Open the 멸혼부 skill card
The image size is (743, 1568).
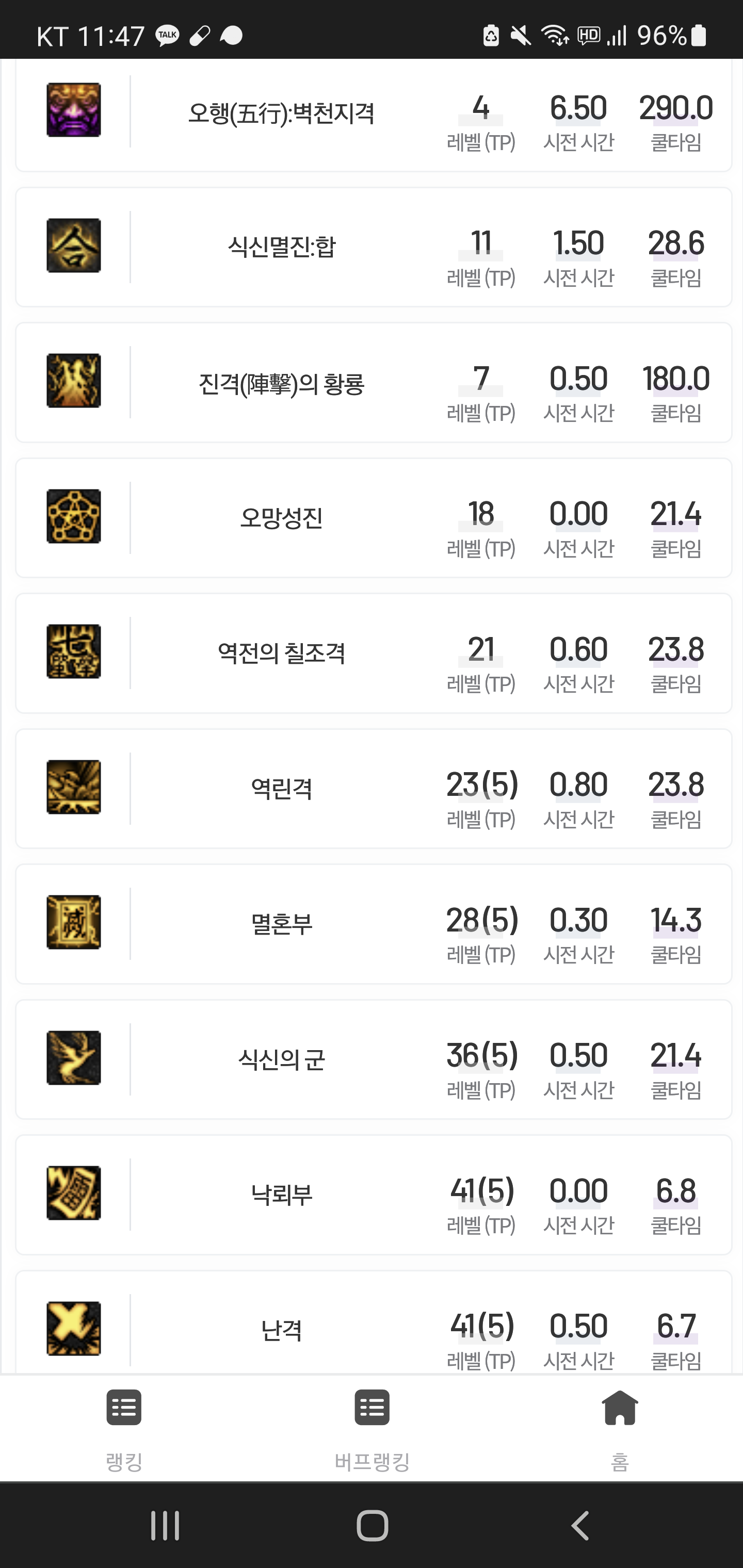[x=374, y=924]
